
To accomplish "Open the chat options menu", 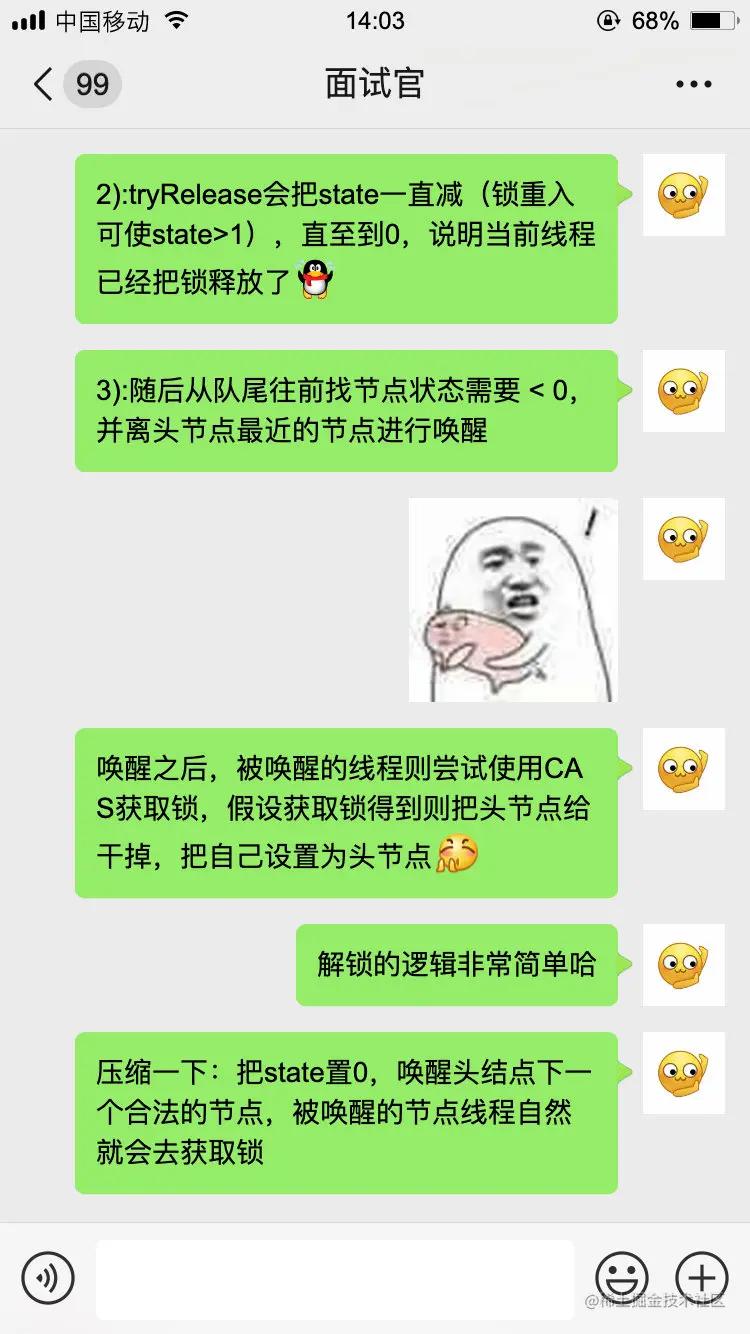I will [693, 84].
